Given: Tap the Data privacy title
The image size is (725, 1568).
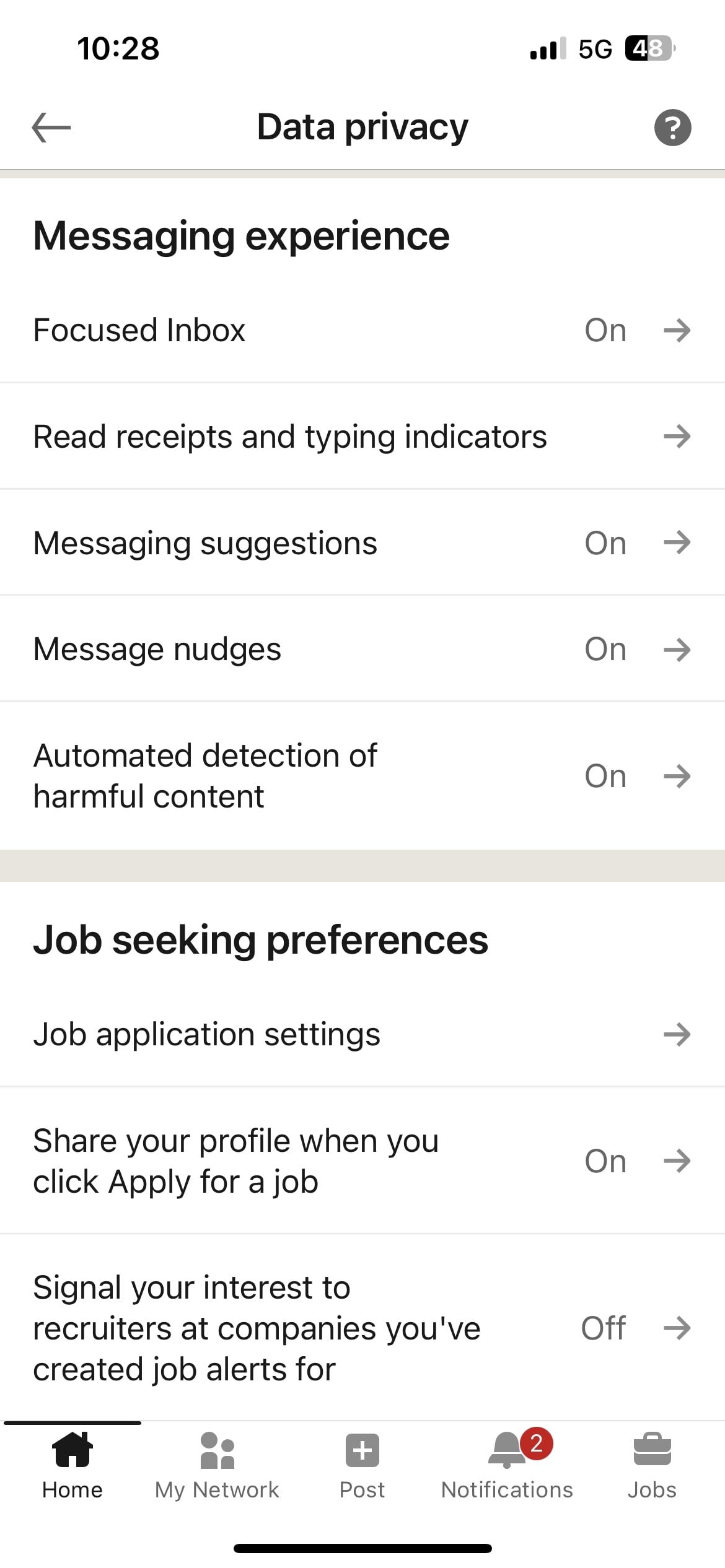Looking at the screenshot, I should pyautogui.click(x=362, y=127).
